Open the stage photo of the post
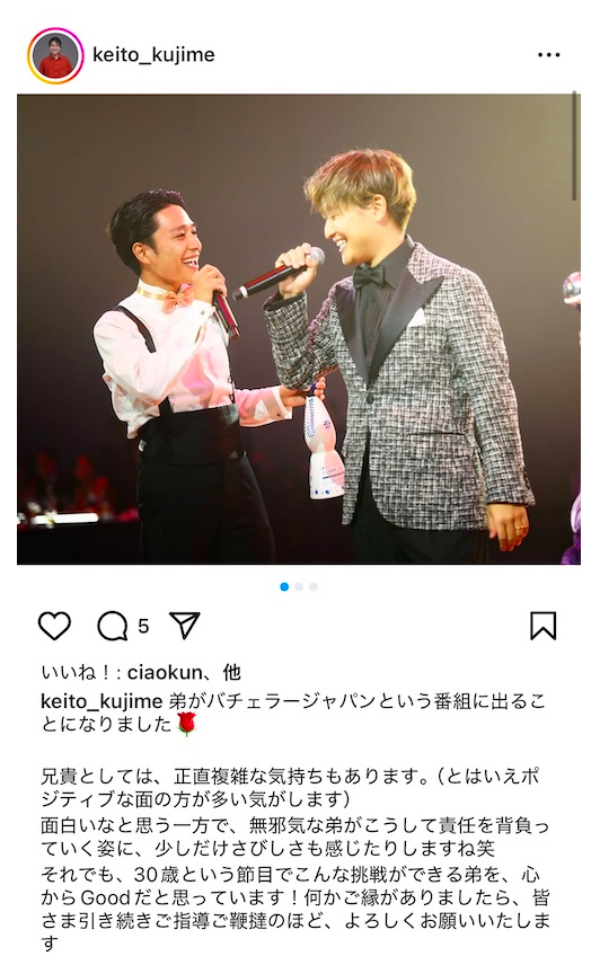The height and width of the screenshot is (965, 600). point(298,330)
